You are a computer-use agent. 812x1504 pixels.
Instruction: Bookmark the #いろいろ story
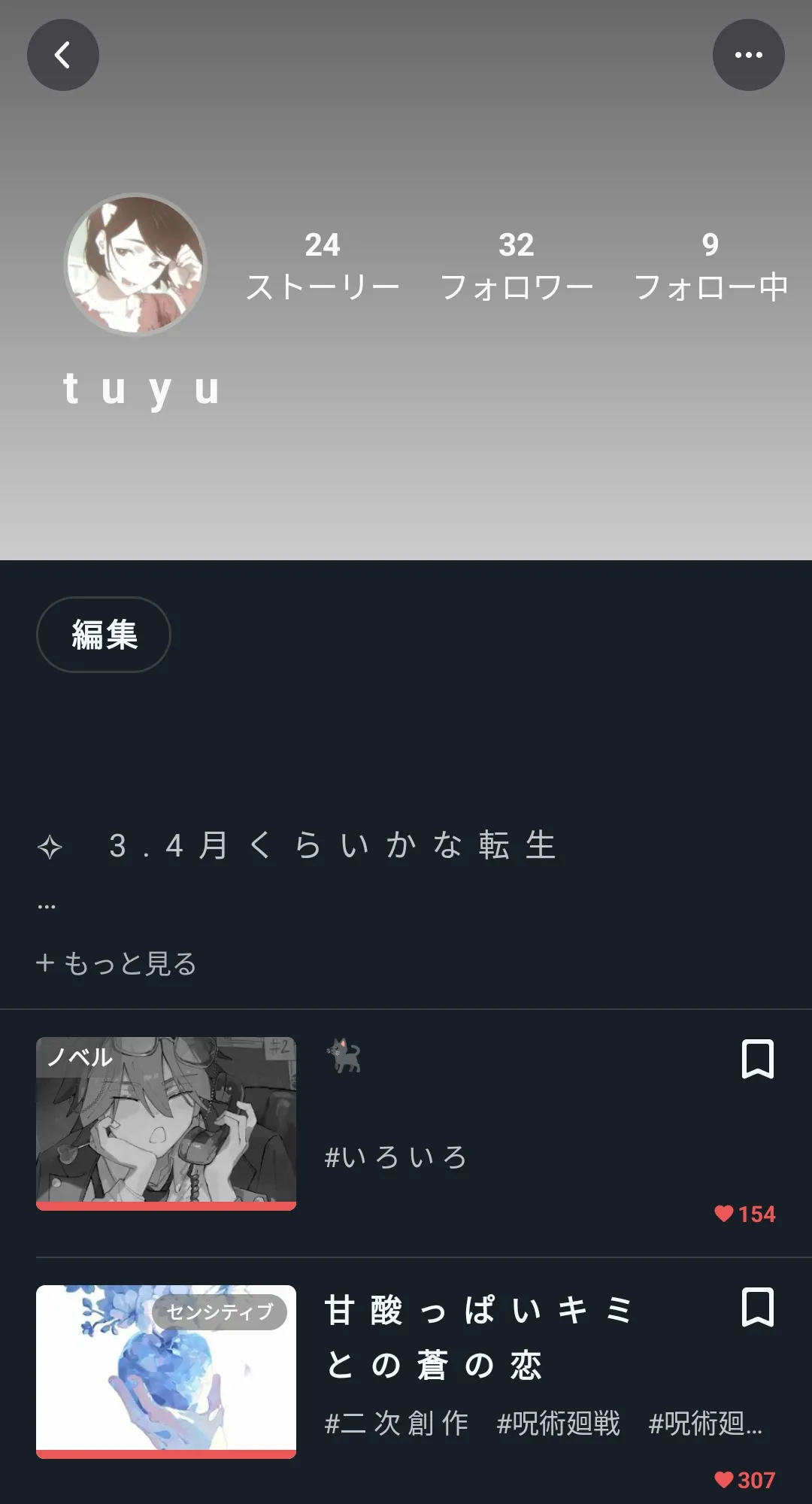click(x=757, y=1060)
